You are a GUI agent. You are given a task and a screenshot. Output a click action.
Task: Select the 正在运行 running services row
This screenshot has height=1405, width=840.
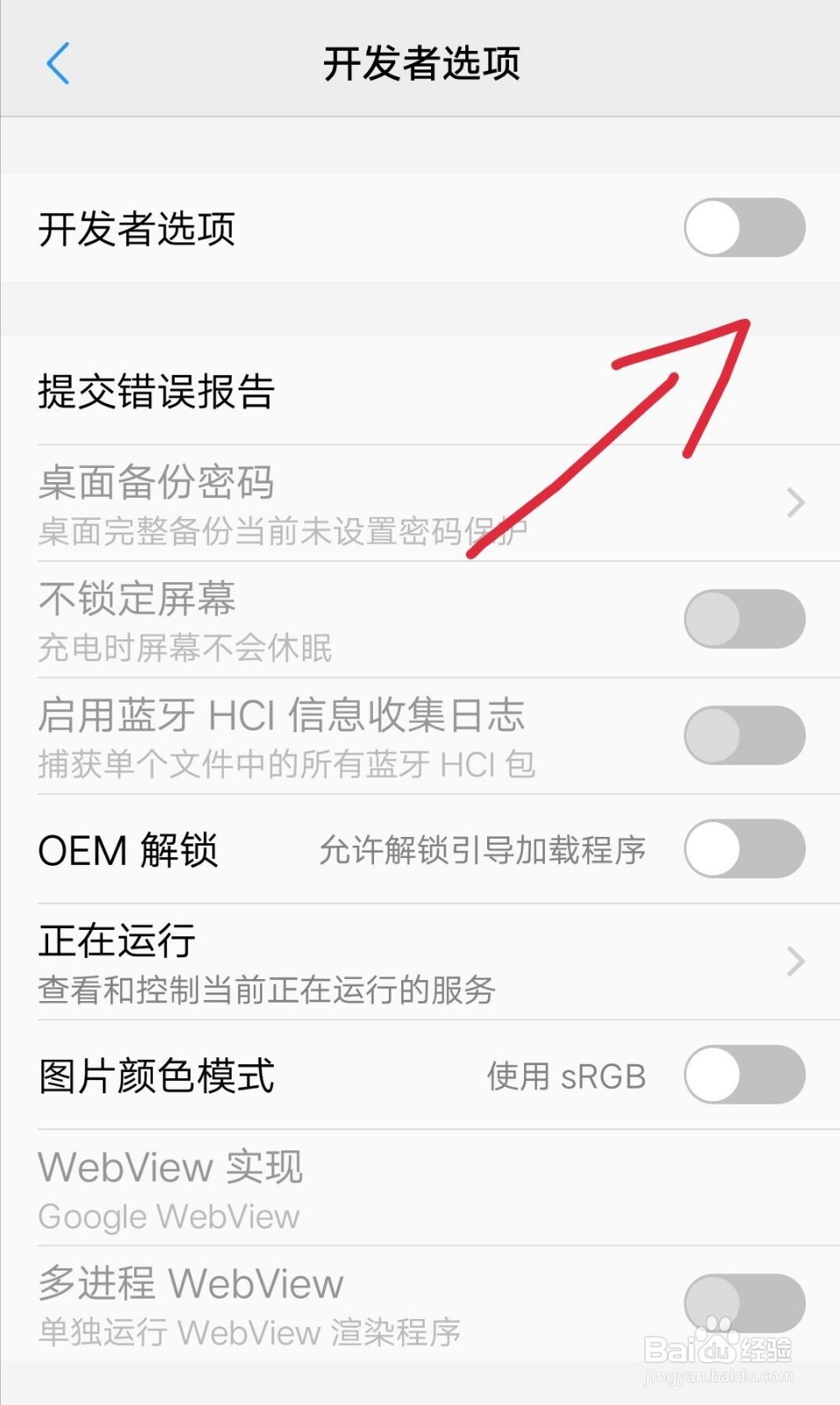(x=114, y=940)
